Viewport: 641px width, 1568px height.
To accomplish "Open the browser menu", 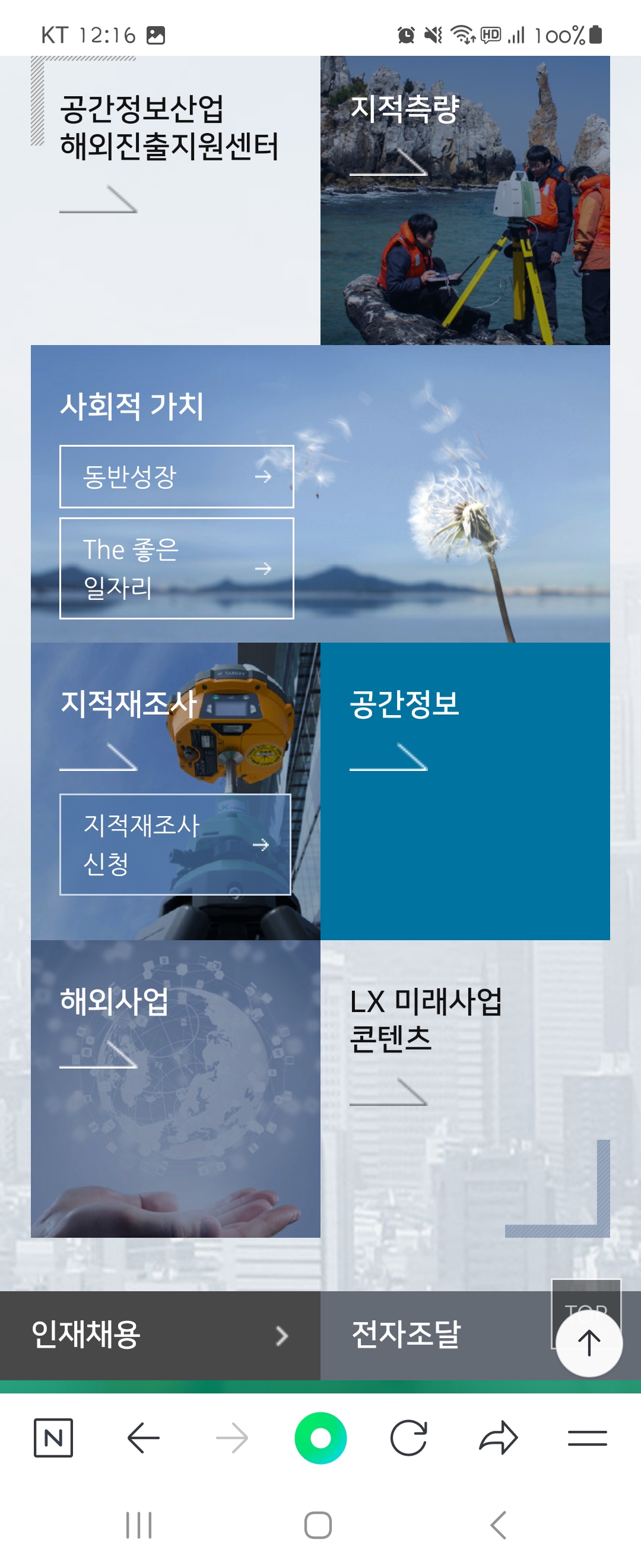I will click(587, 1438).
